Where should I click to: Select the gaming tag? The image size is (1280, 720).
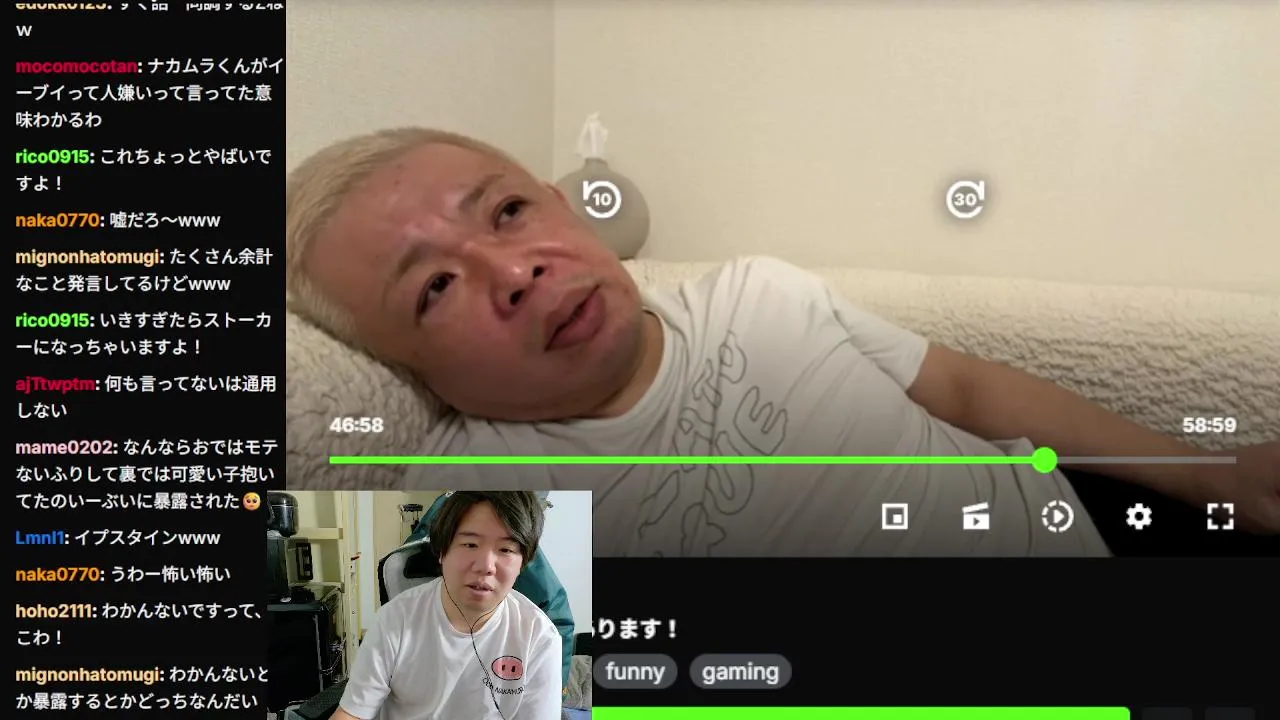(740, 672)
